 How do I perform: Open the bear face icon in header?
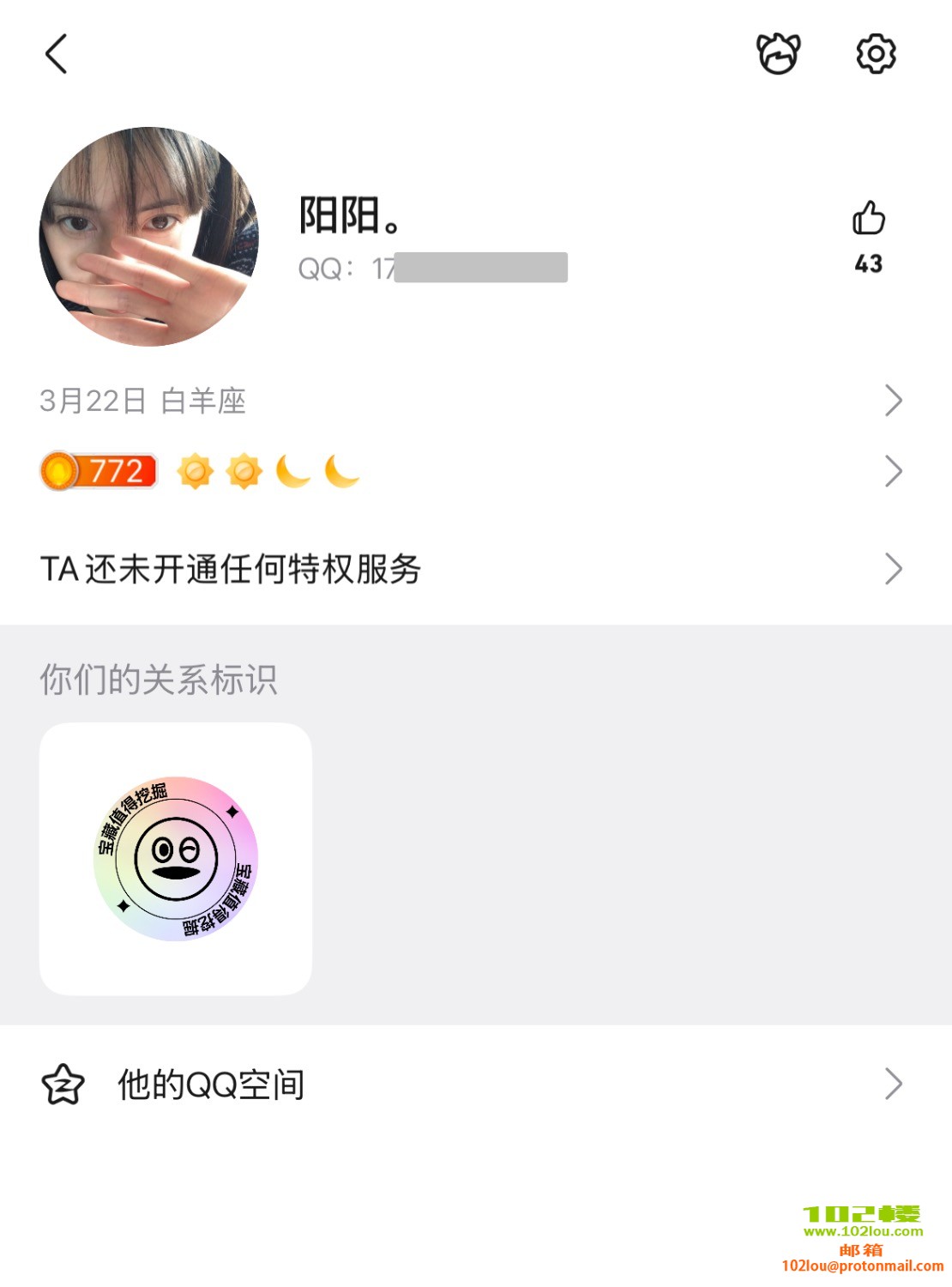coord(778,54)
